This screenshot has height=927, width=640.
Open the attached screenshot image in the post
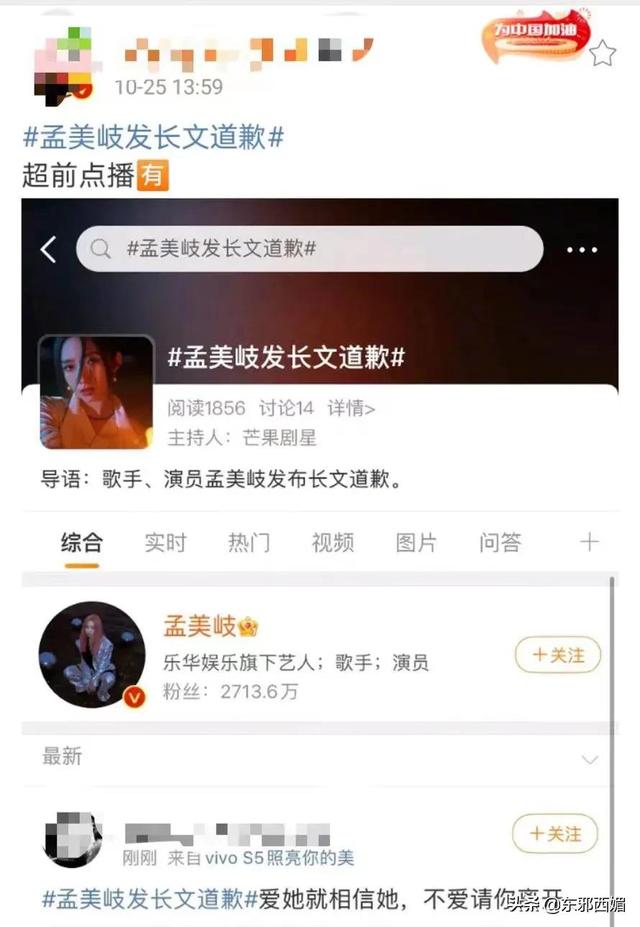click(x=320, y=560)
